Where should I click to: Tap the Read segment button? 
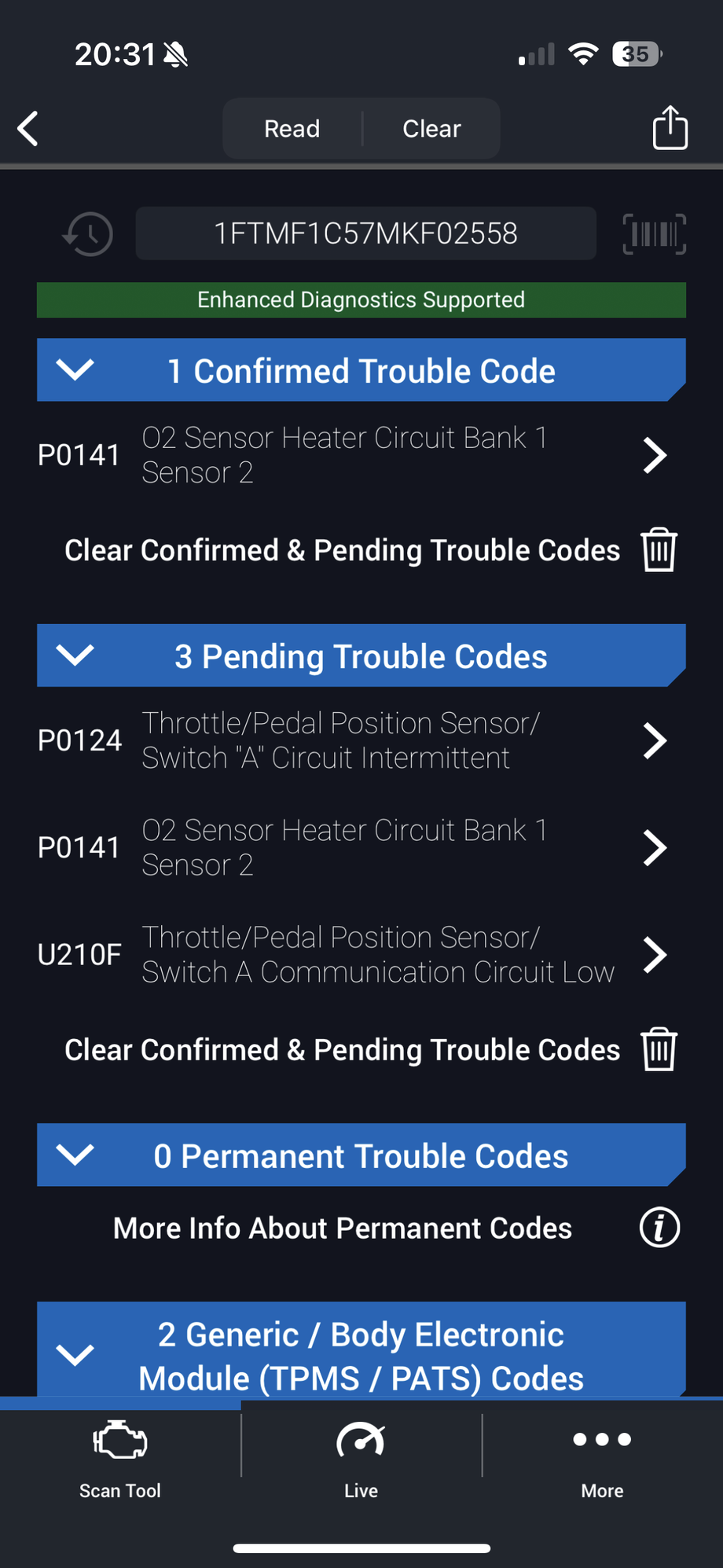click(x=292, y=129)
